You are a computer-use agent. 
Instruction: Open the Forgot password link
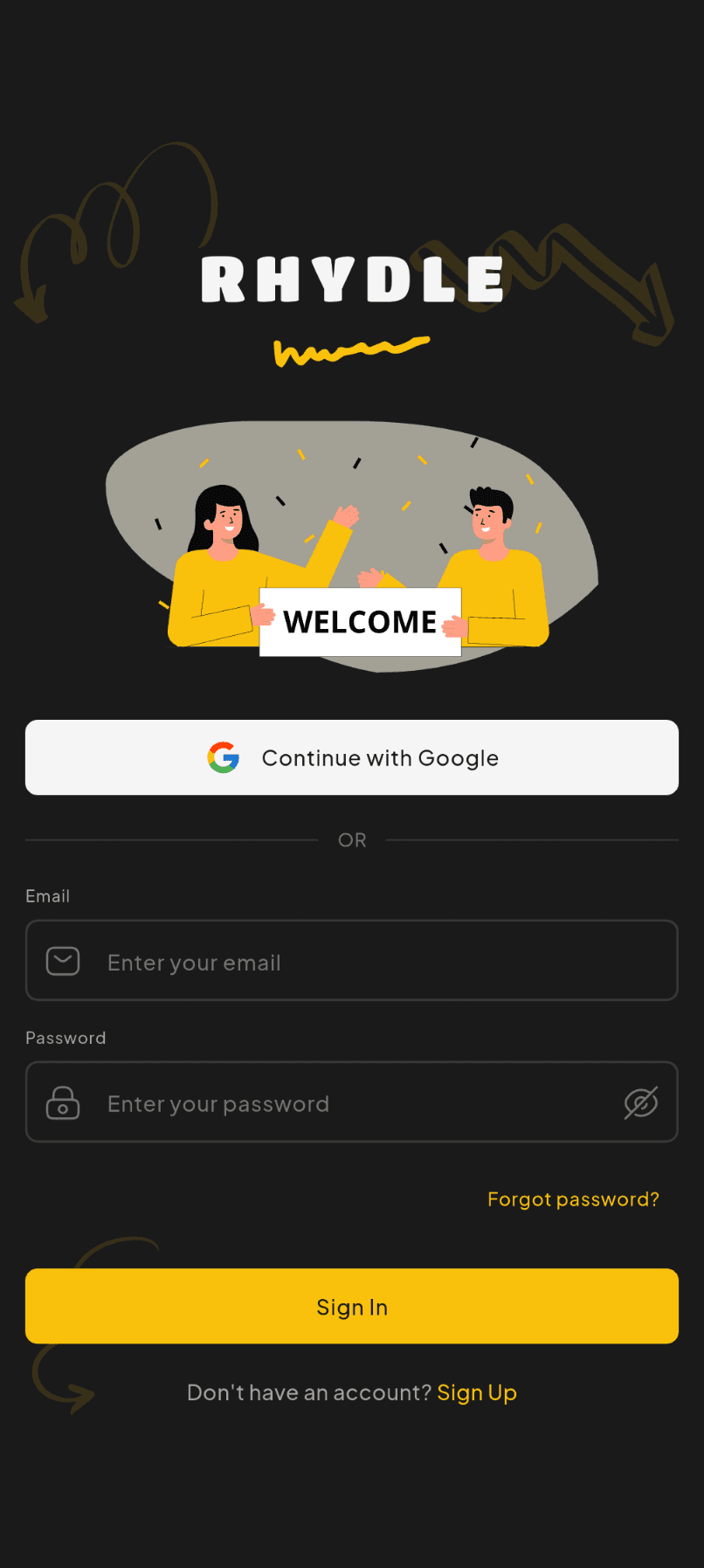coord(573,1198)
